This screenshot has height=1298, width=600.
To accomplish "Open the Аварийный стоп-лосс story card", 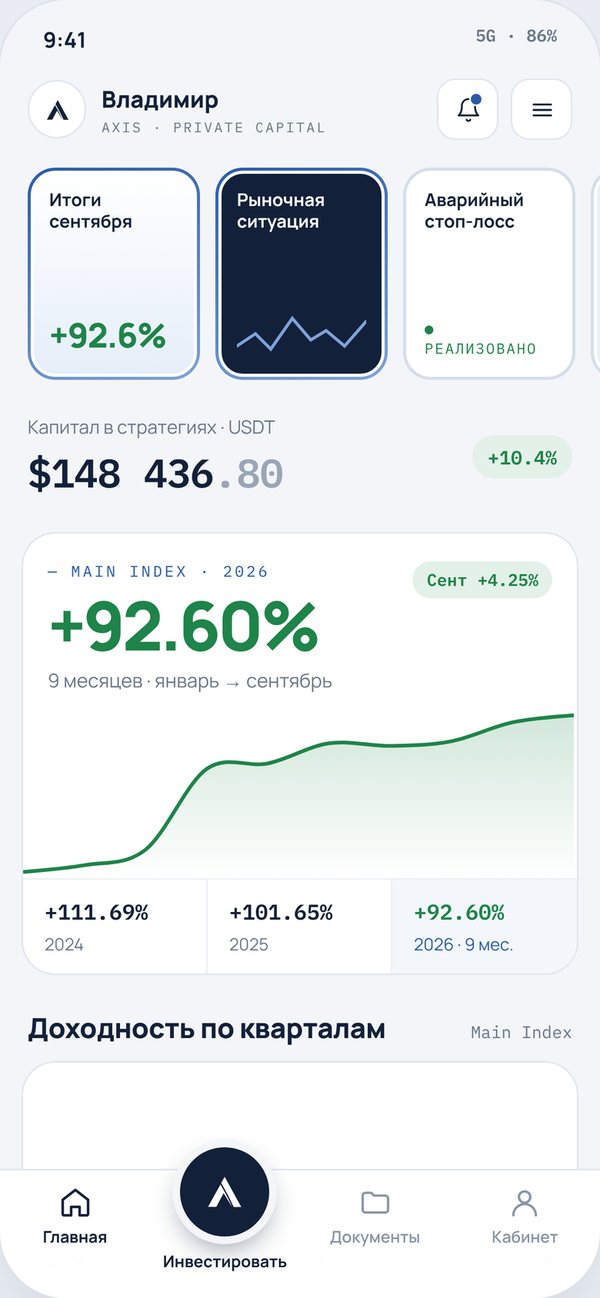I will 489,274.
